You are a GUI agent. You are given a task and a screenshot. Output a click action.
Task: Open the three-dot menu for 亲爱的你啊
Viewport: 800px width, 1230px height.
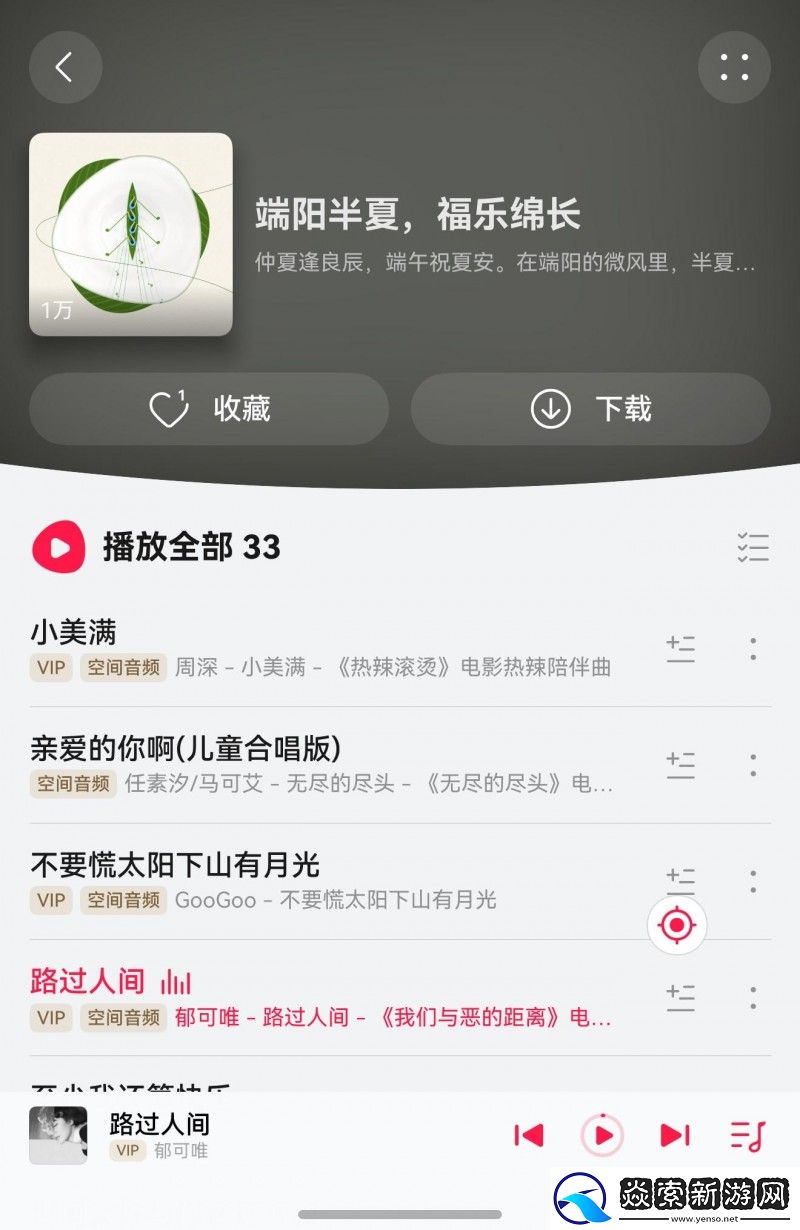click(752, 766)
